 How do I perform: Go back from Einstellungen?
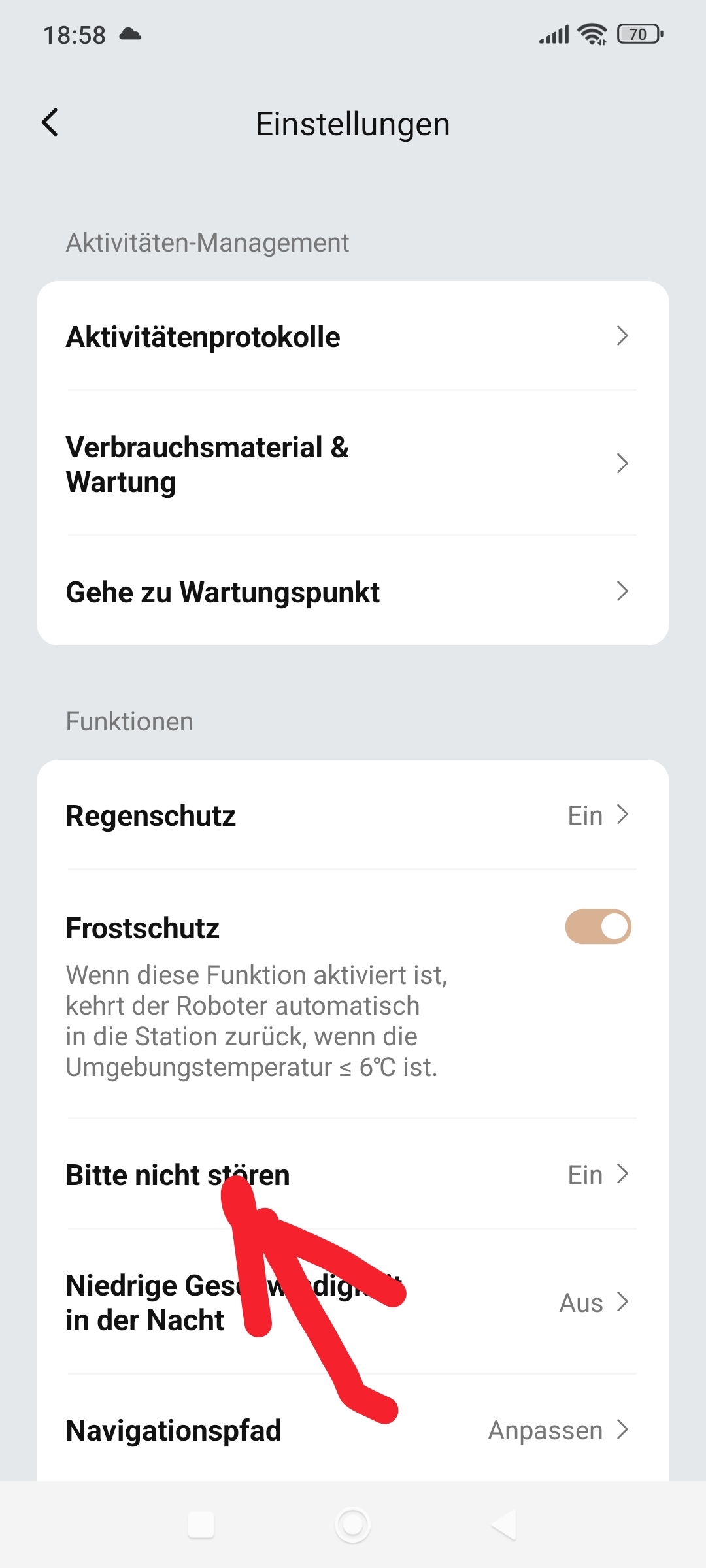tap(50, 123)
